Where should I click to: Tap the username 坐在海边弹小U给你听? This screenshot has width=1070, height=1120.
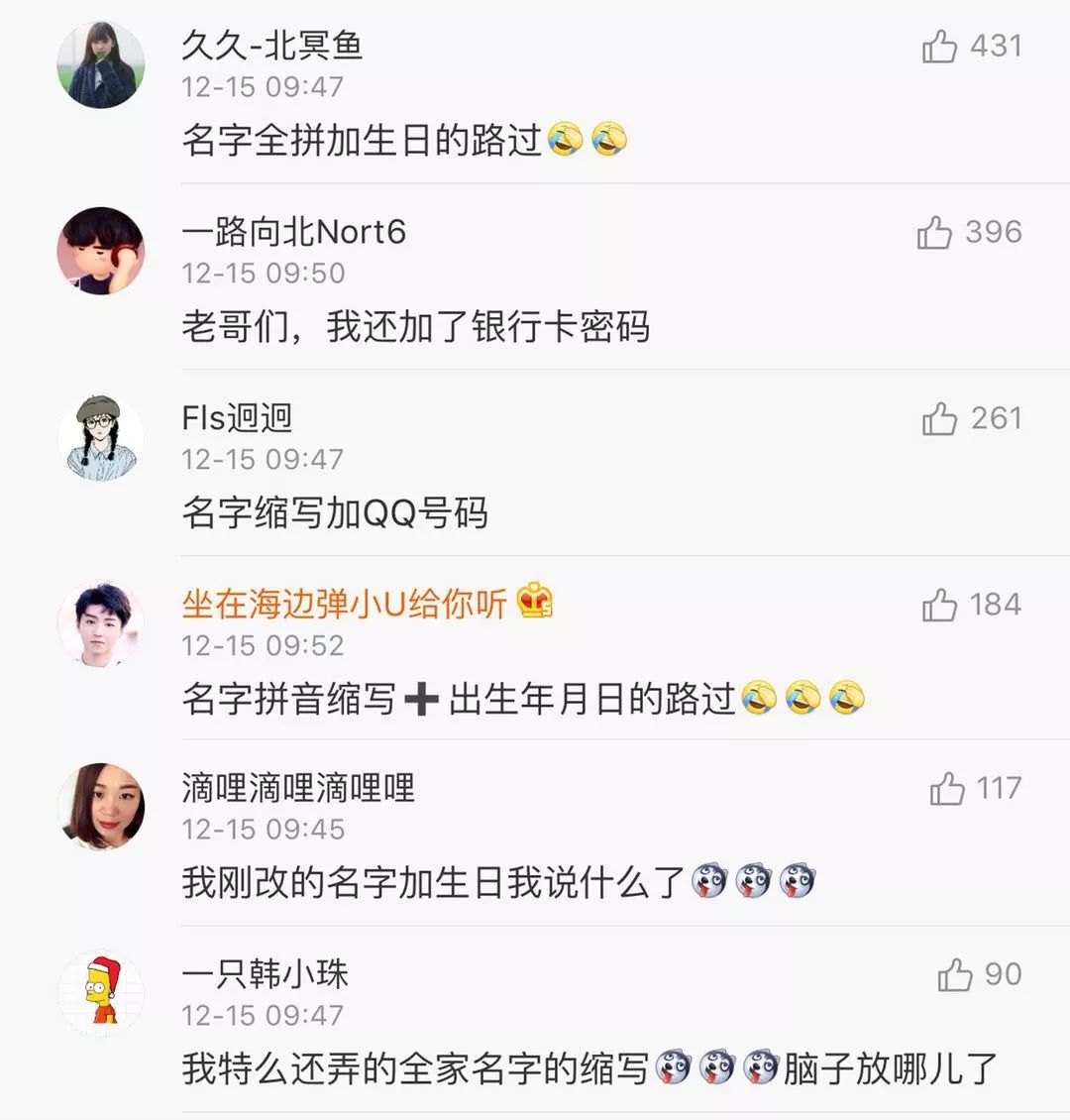click(344, 604)
